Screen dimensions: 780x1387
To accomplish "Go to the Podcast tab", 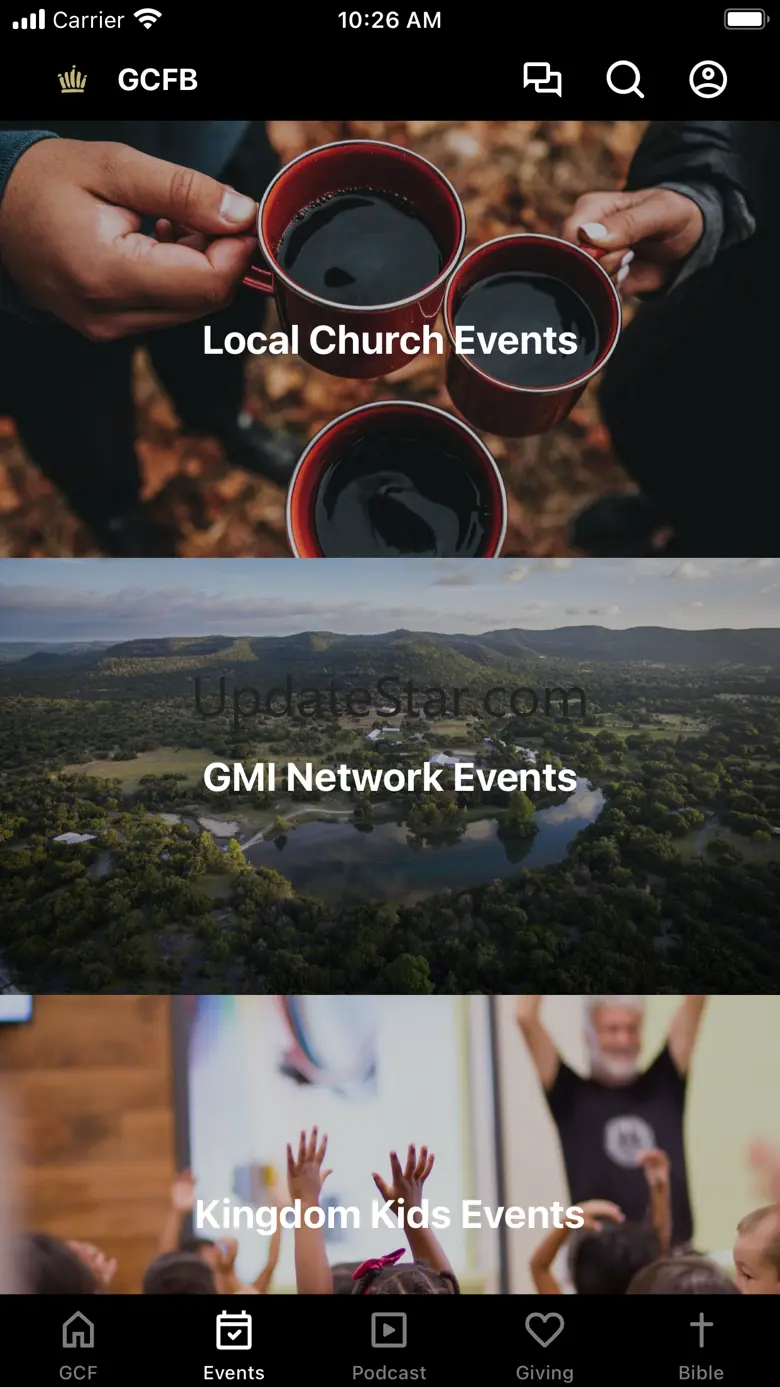I will pyautogui.click(x=389, y=1343).
